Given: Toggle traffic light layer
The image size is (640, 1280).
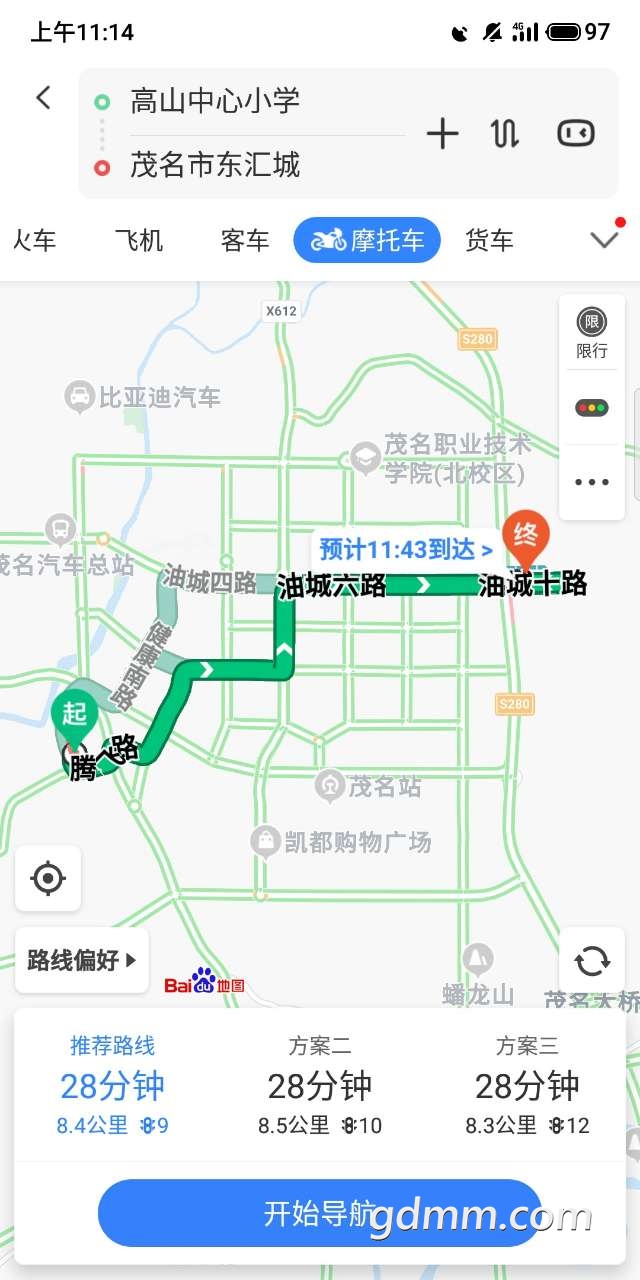Looking at the screenshot, I should pyautogui.click(x=592, y=408).
